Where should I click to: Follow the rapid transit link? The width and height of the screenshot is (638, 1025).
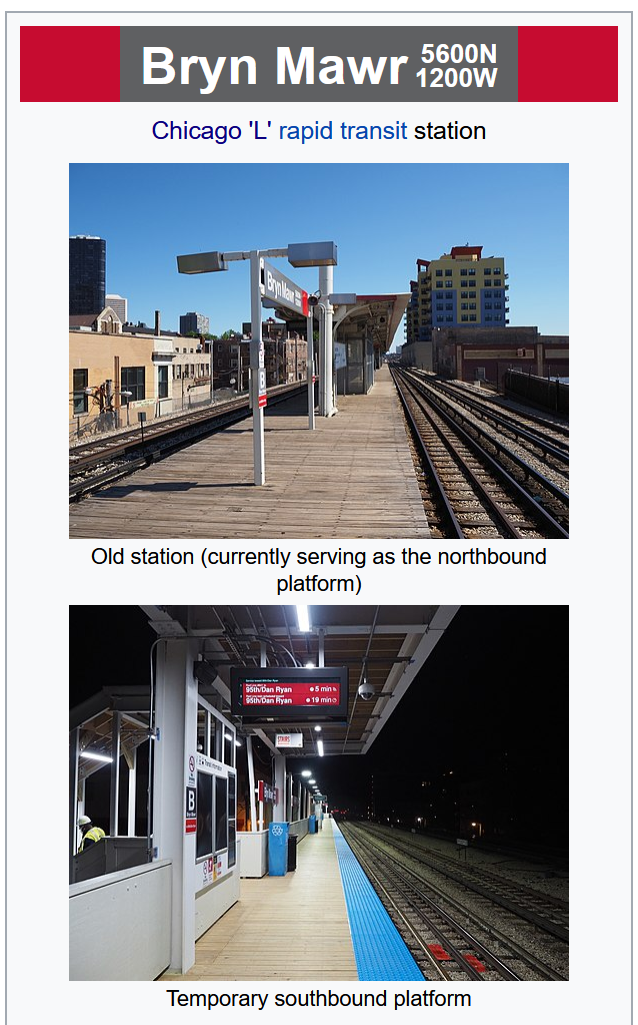pyautogui.click(x=343, y=131)
